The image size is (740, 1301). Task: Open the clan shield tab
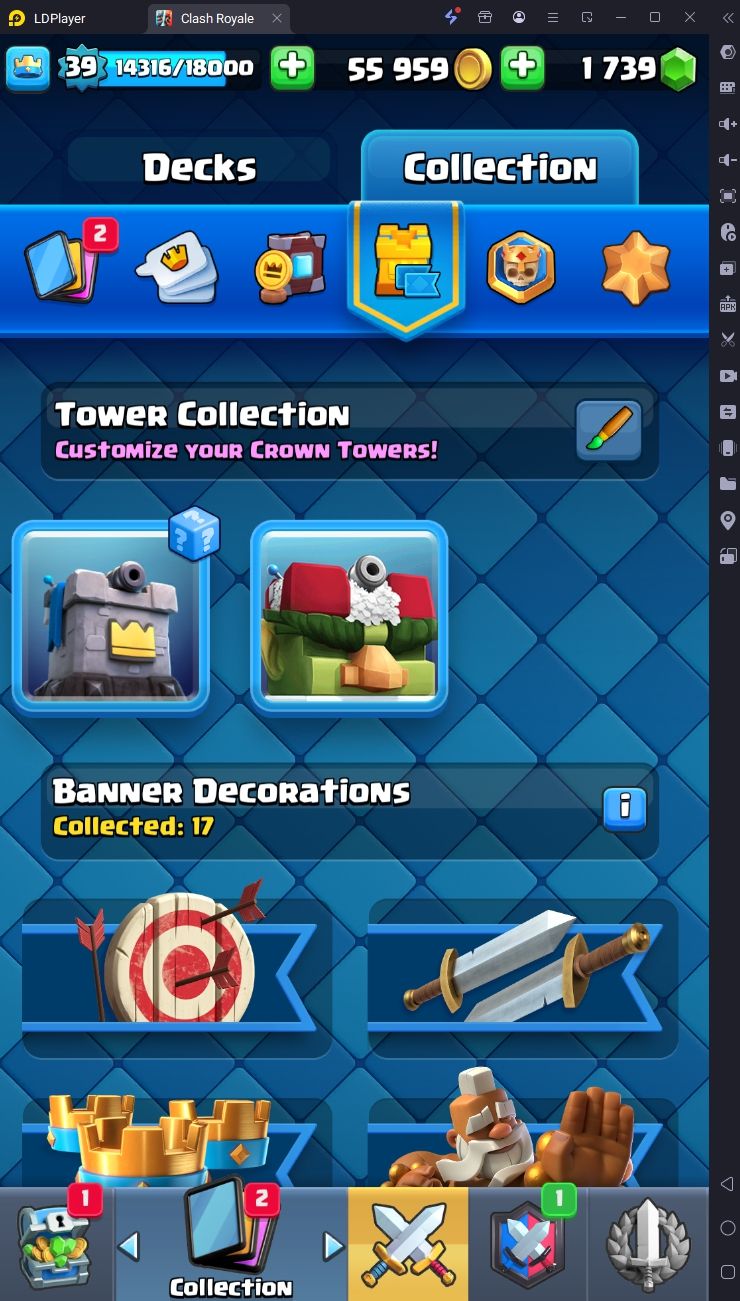527,1243
